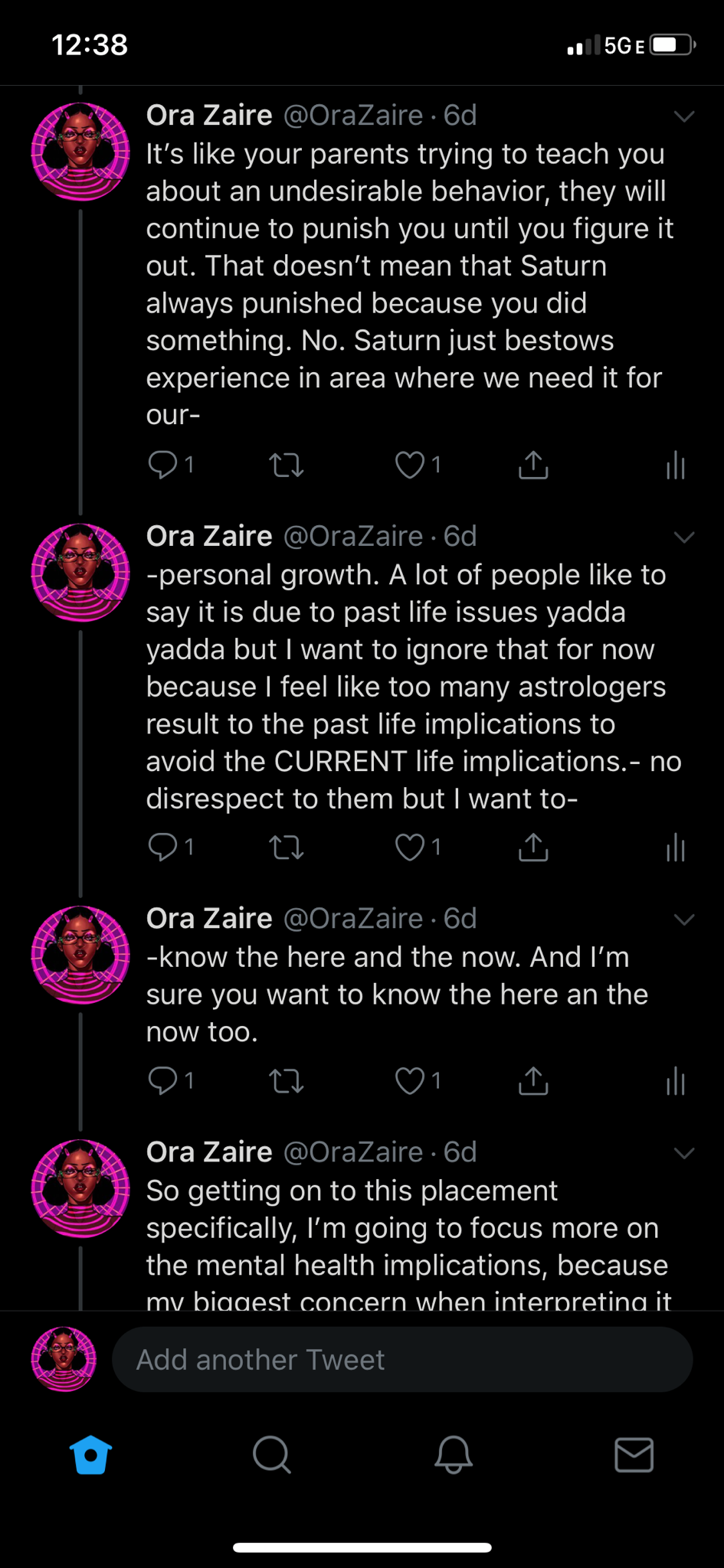Retweet the tweet about parents and Saturn
The width and height of the screenshot is (724, 1568).
tap(287, 465)
